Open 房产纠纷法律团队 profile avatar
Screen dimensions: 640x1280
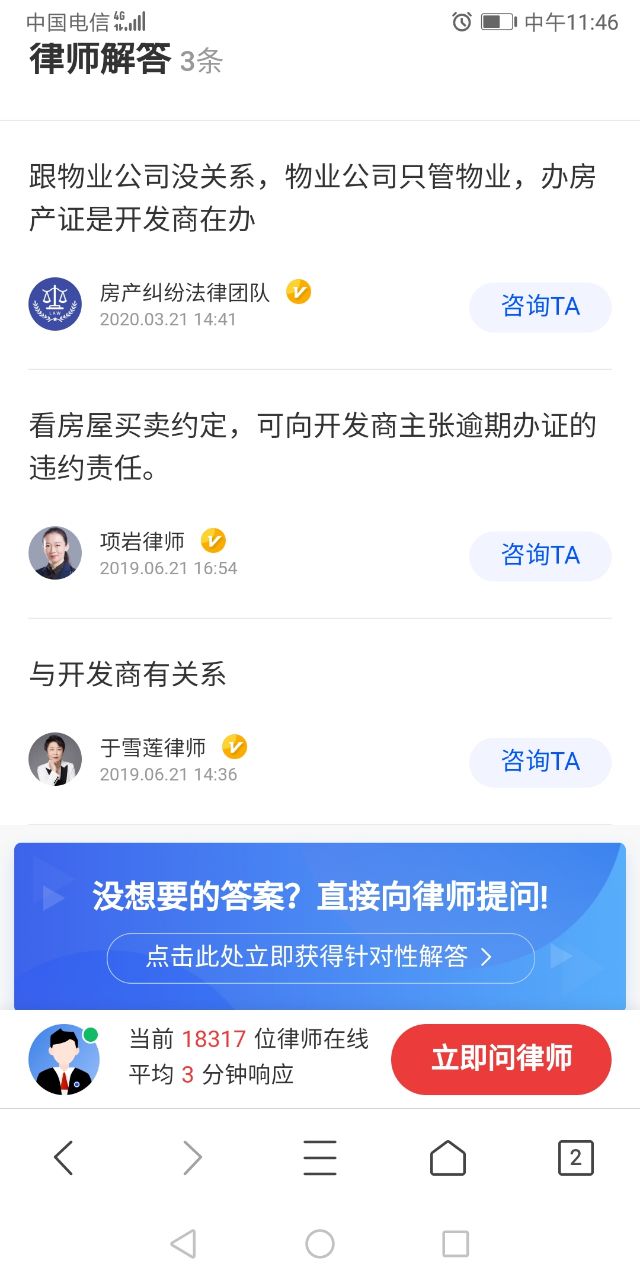click(55, 304)
